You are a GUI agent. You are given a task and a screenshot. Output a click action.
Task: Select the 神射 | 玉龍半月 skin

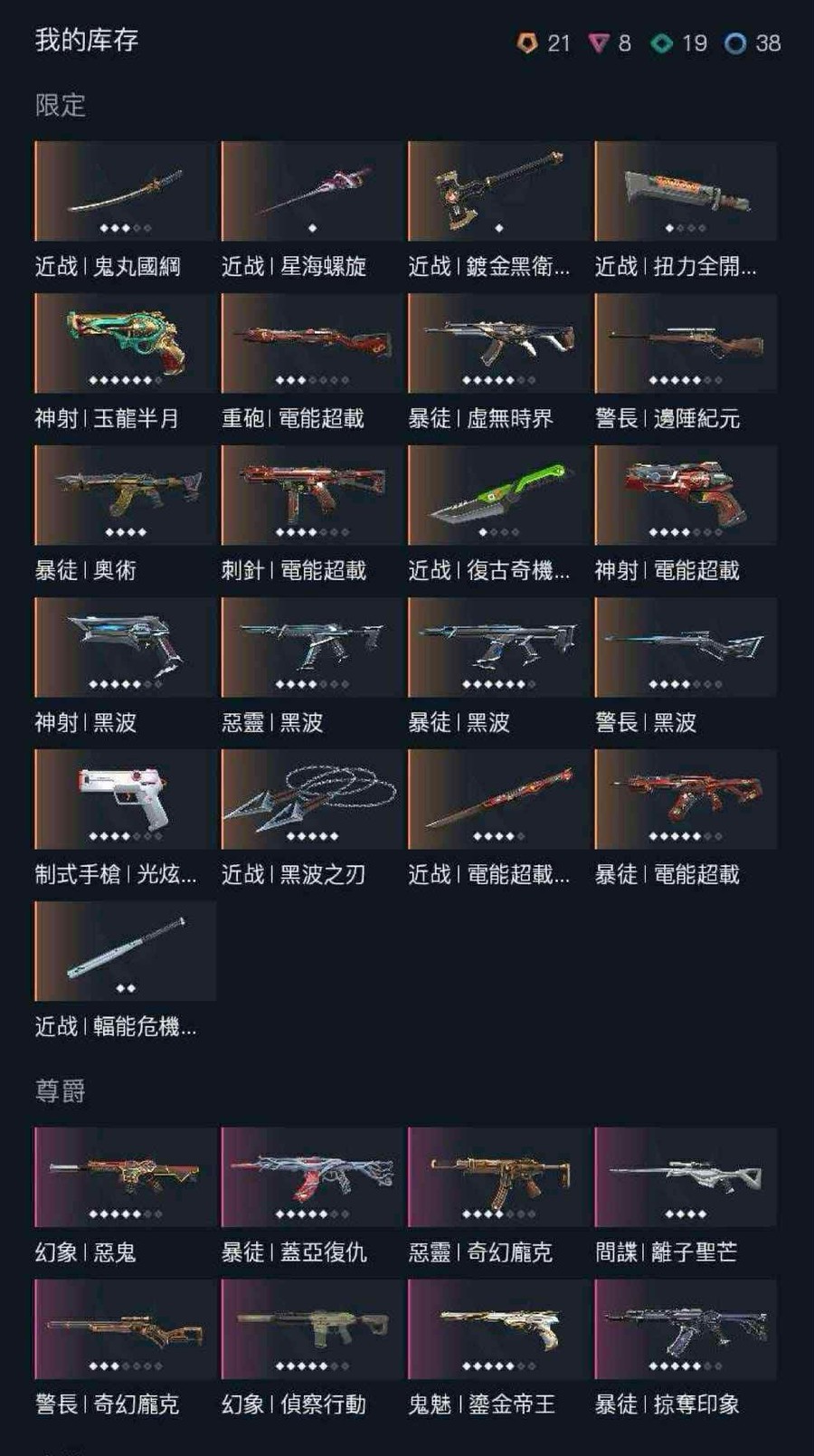pos(125,343)
